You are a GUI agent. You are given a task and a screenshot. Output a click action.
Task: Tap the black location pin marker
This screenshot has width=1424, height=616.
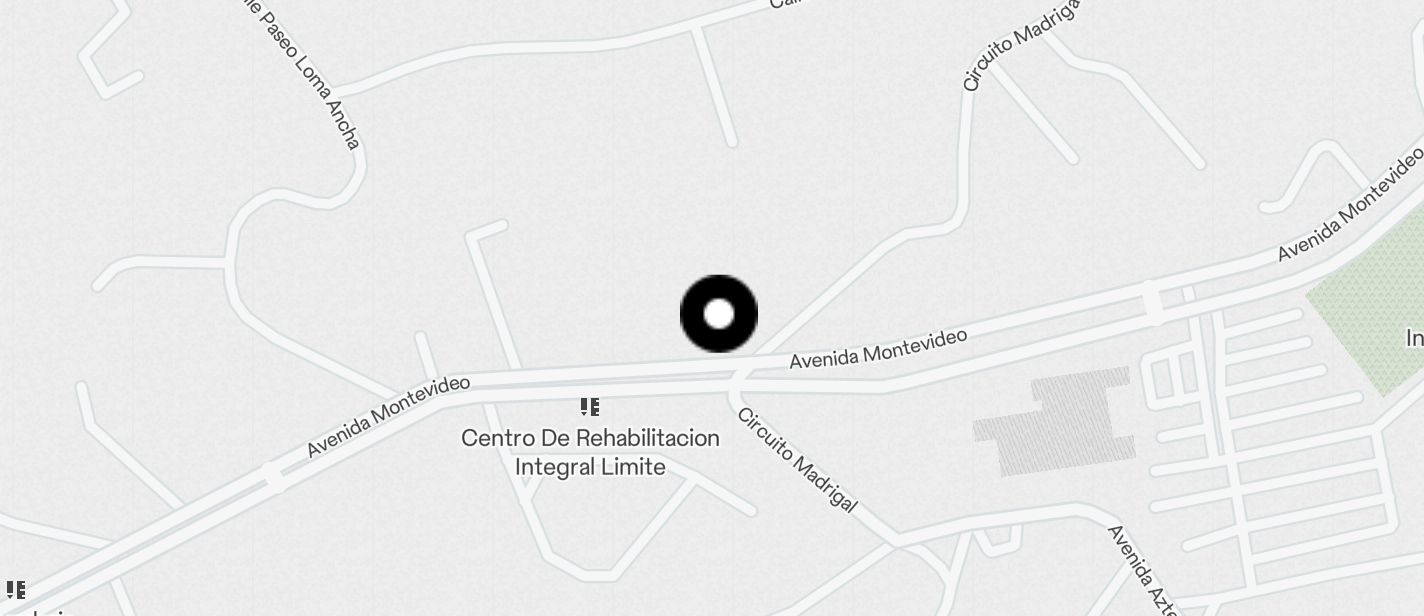coord(718,314)
